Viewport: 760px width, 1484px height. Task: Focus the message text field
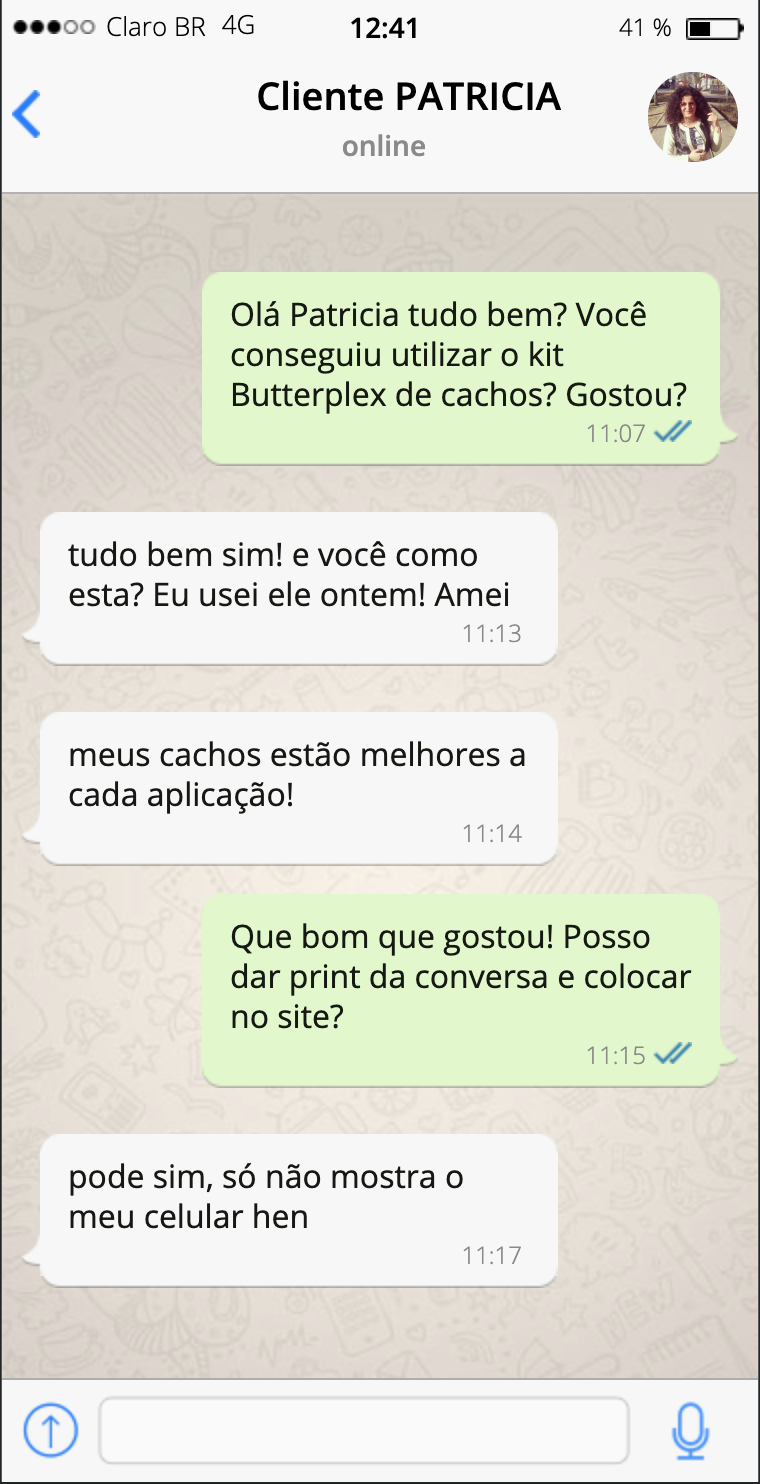coord(363,1430)
